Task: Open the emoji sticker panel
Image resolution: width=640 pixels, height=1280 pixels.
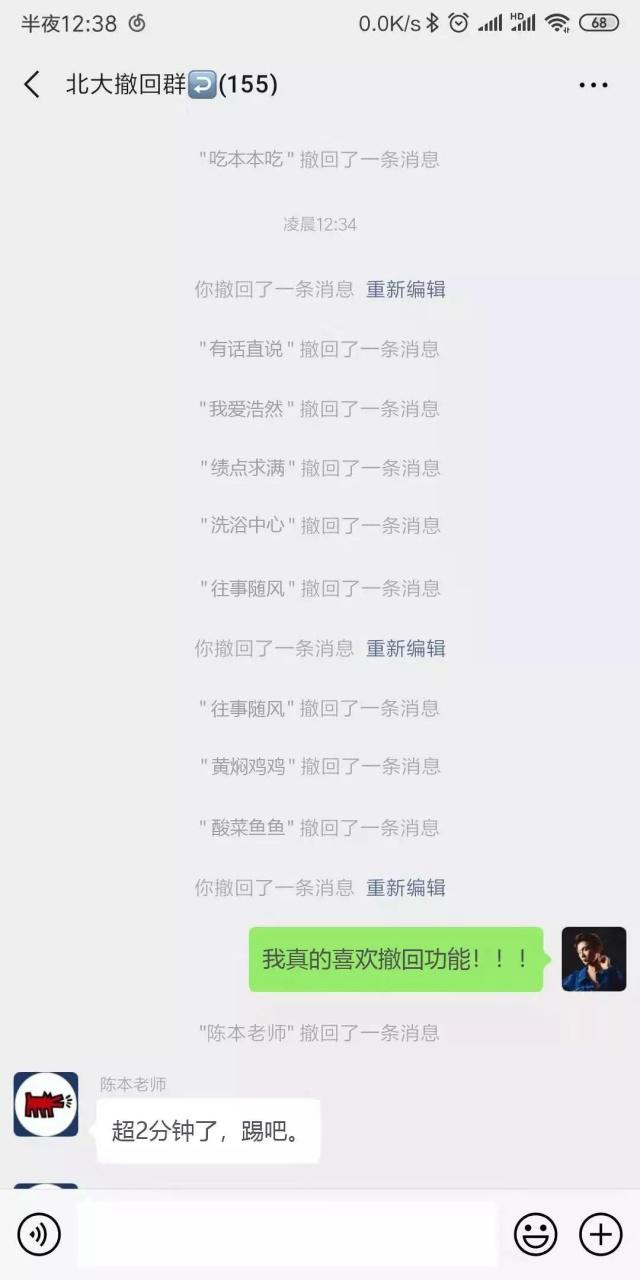Action: pos(535,1235)
